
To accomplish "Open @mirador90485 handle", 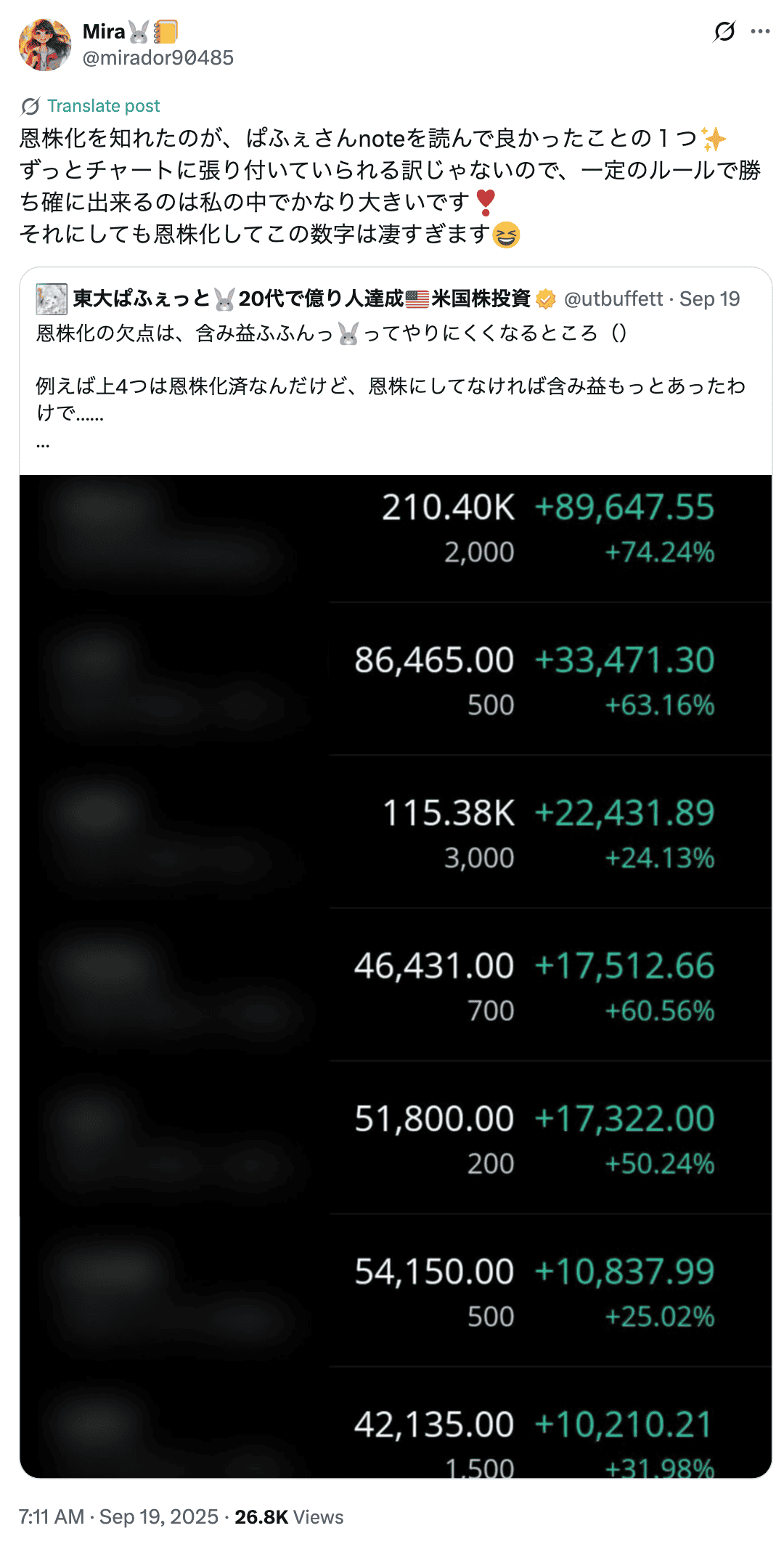I will click(x=158, y=58).
